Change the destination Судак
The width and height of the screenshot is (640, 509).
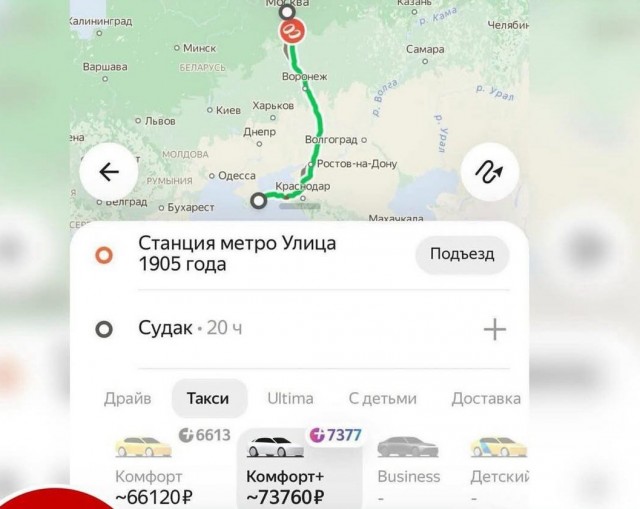pyautogui.click(x=165, y=329)
